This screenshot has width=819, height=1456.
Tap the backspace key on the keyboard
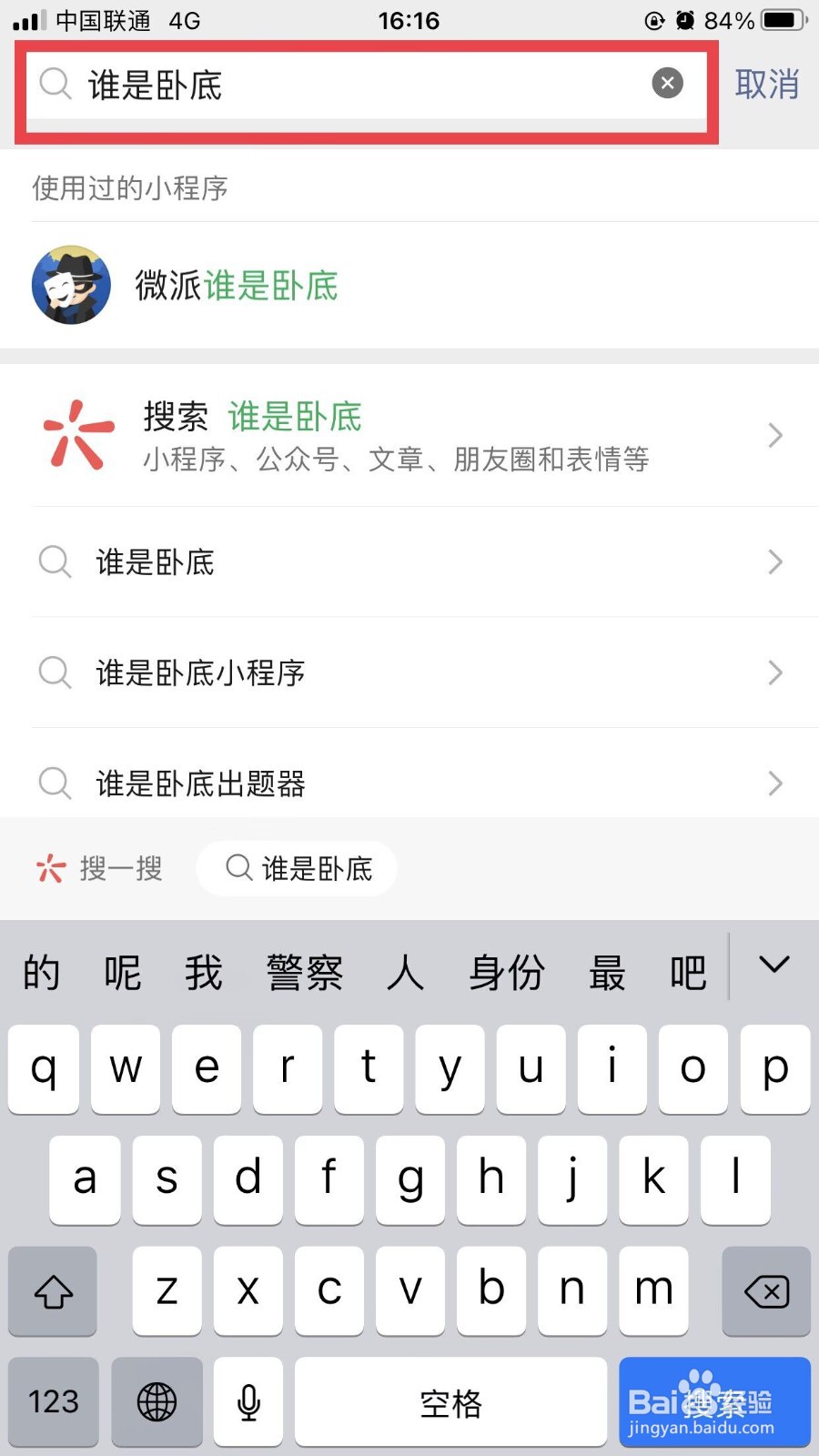click(x=765, y=1290)
